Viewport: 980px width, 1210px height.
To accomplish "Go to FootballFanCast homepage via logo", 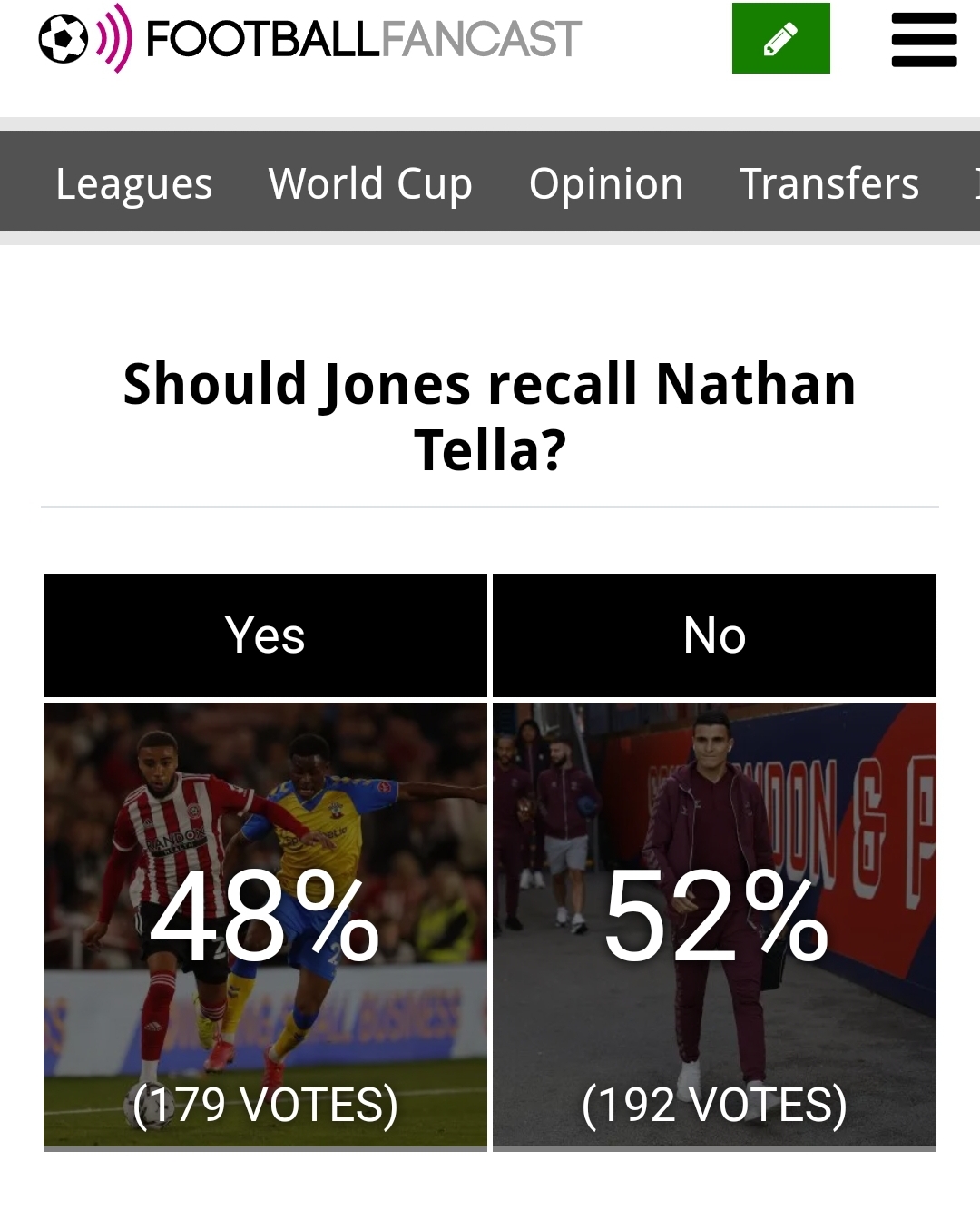I will click(x=309, y=38).
